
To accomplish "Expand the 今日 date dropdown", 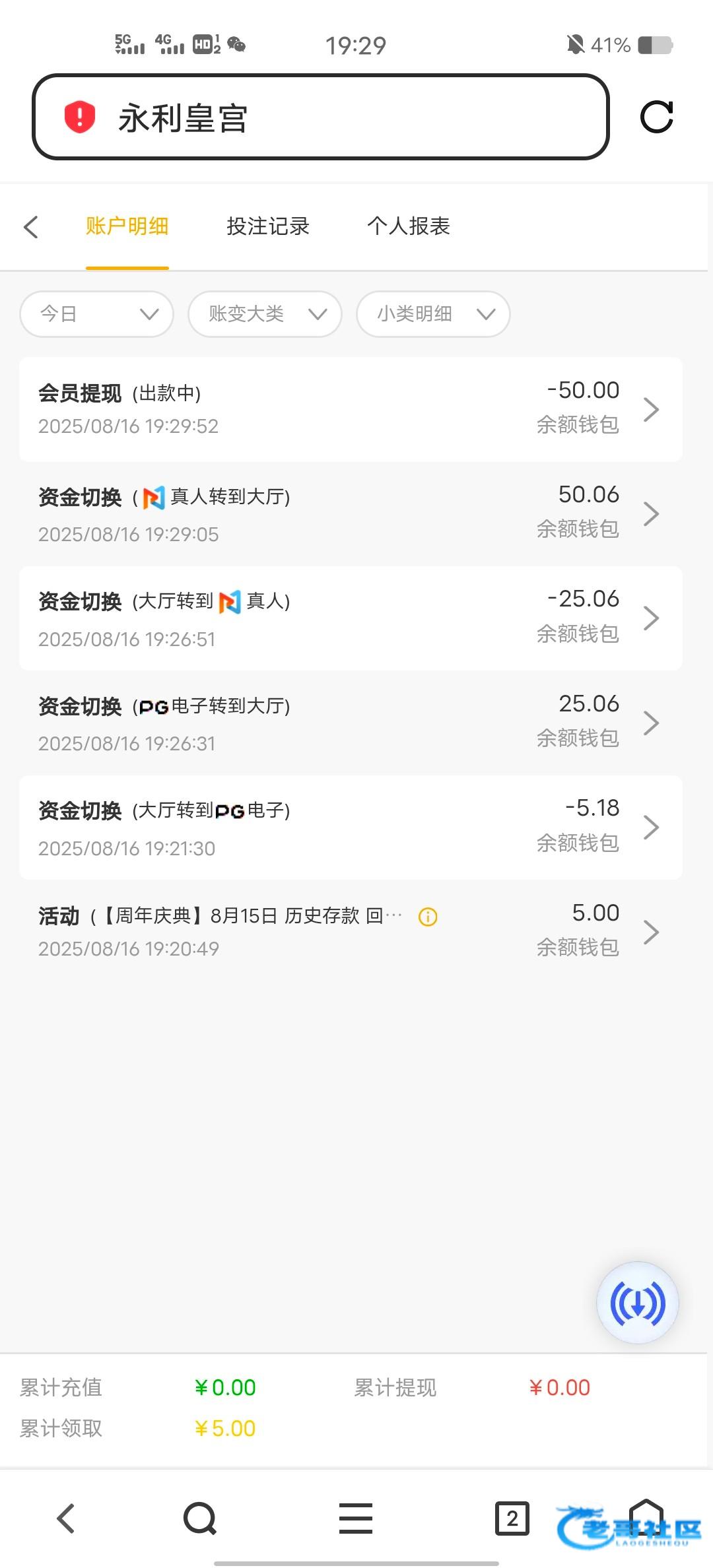I will (x=97, y=314).
